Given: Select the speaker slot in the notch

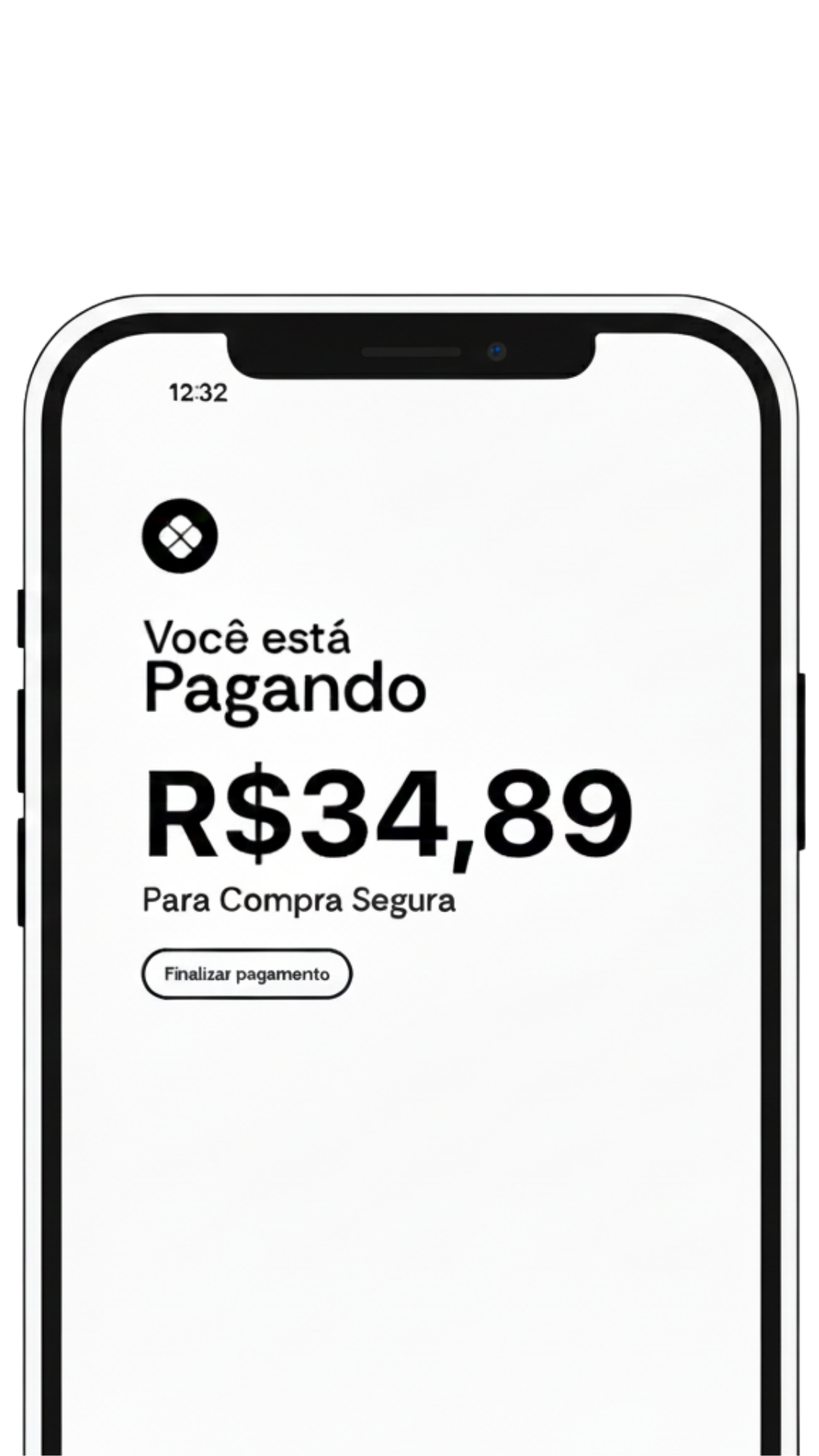Looking at the screenshot, I should (409, 350).
